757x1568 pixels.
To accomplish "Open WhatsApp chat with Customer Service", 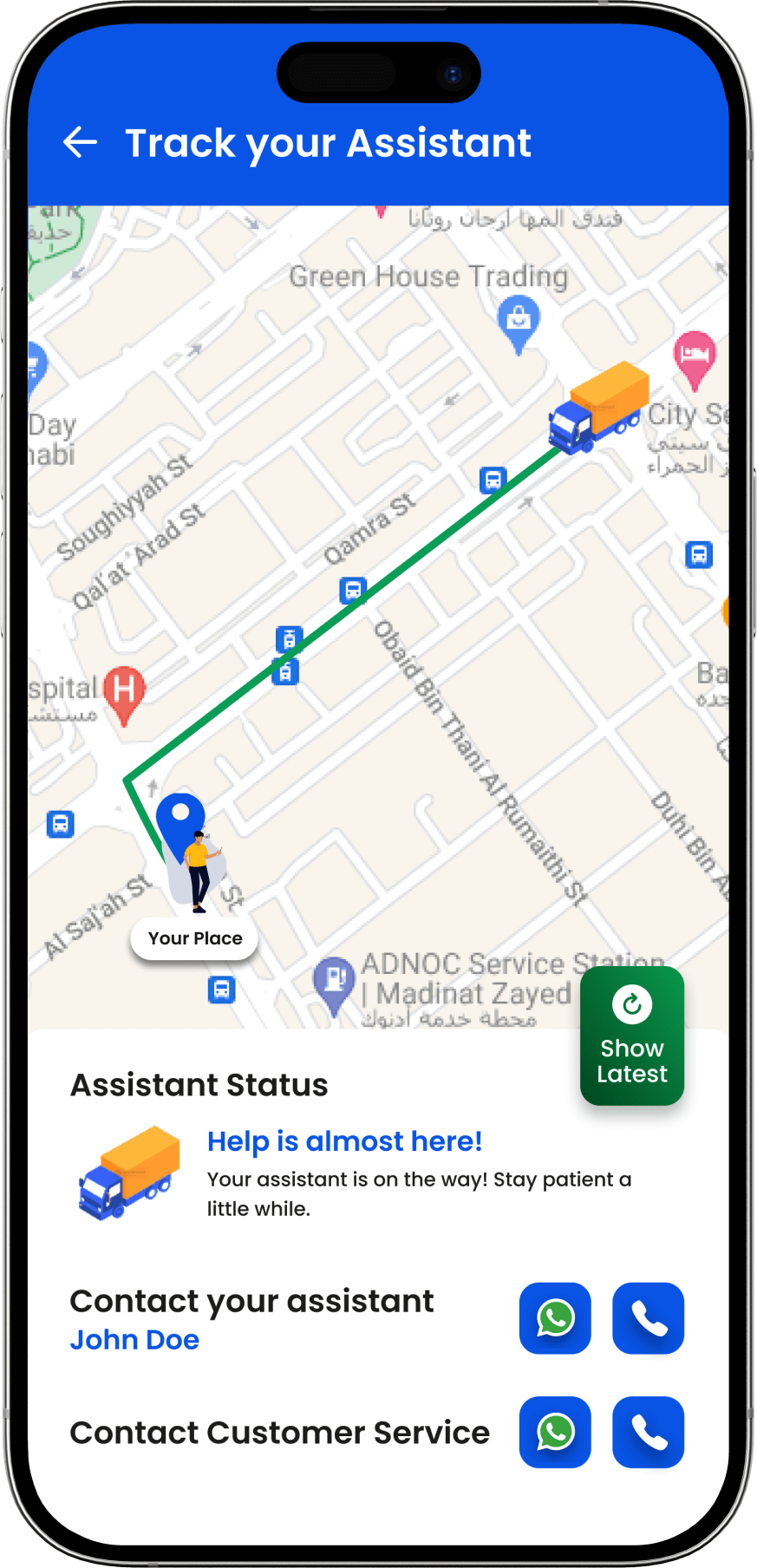I will coord(555,1432).
